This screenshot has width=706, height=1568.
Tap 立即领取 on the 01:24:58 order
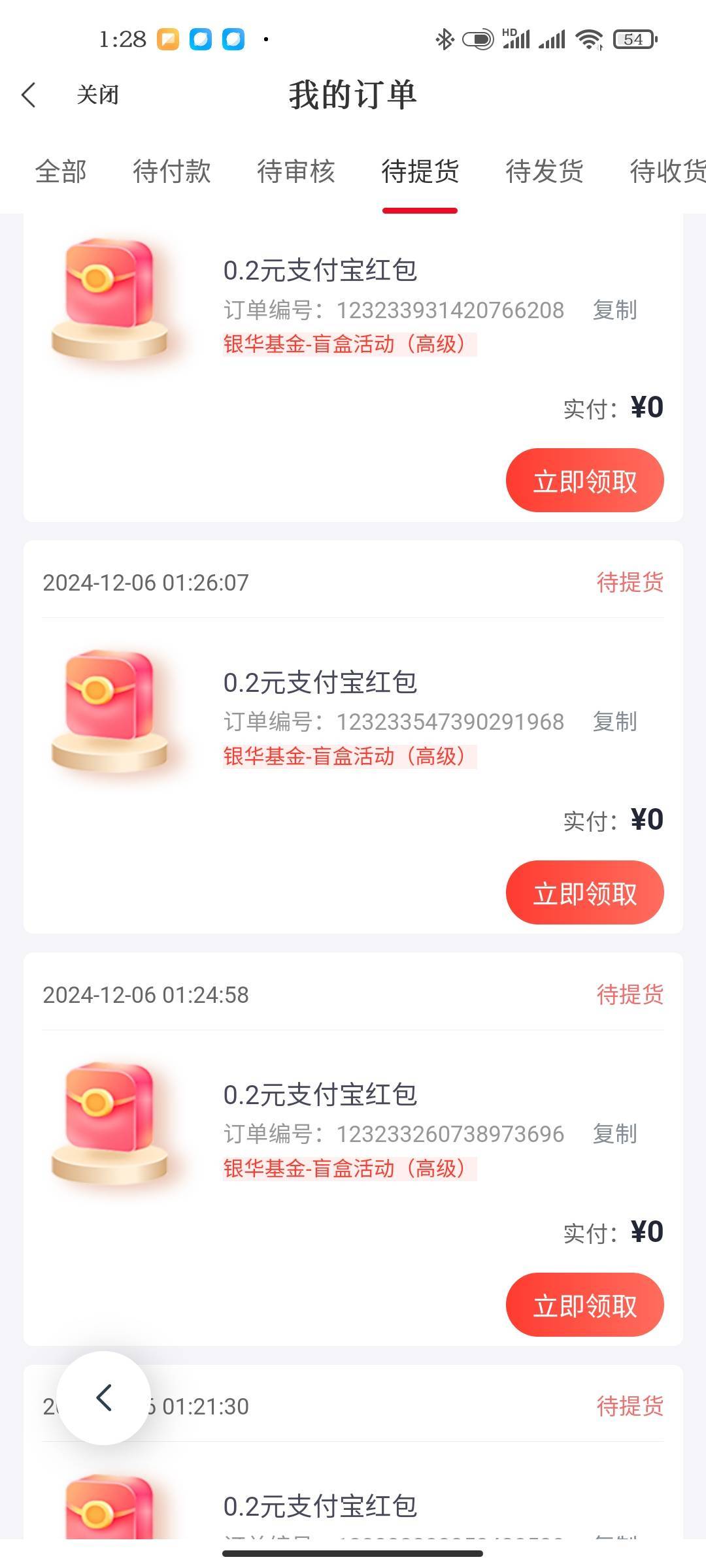[584, 1305]
